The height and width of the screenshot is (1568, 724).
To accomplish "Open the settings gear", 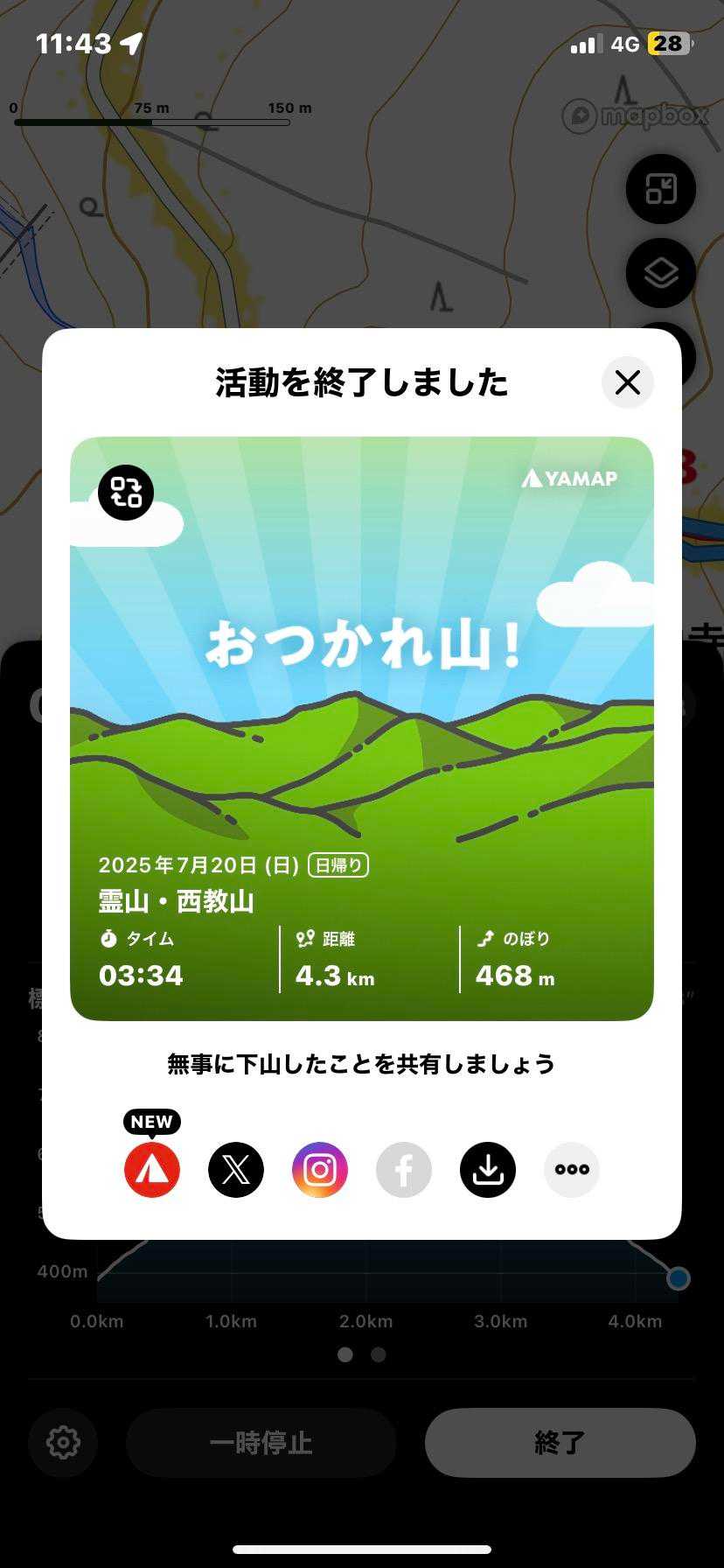I will point(63,1443).
